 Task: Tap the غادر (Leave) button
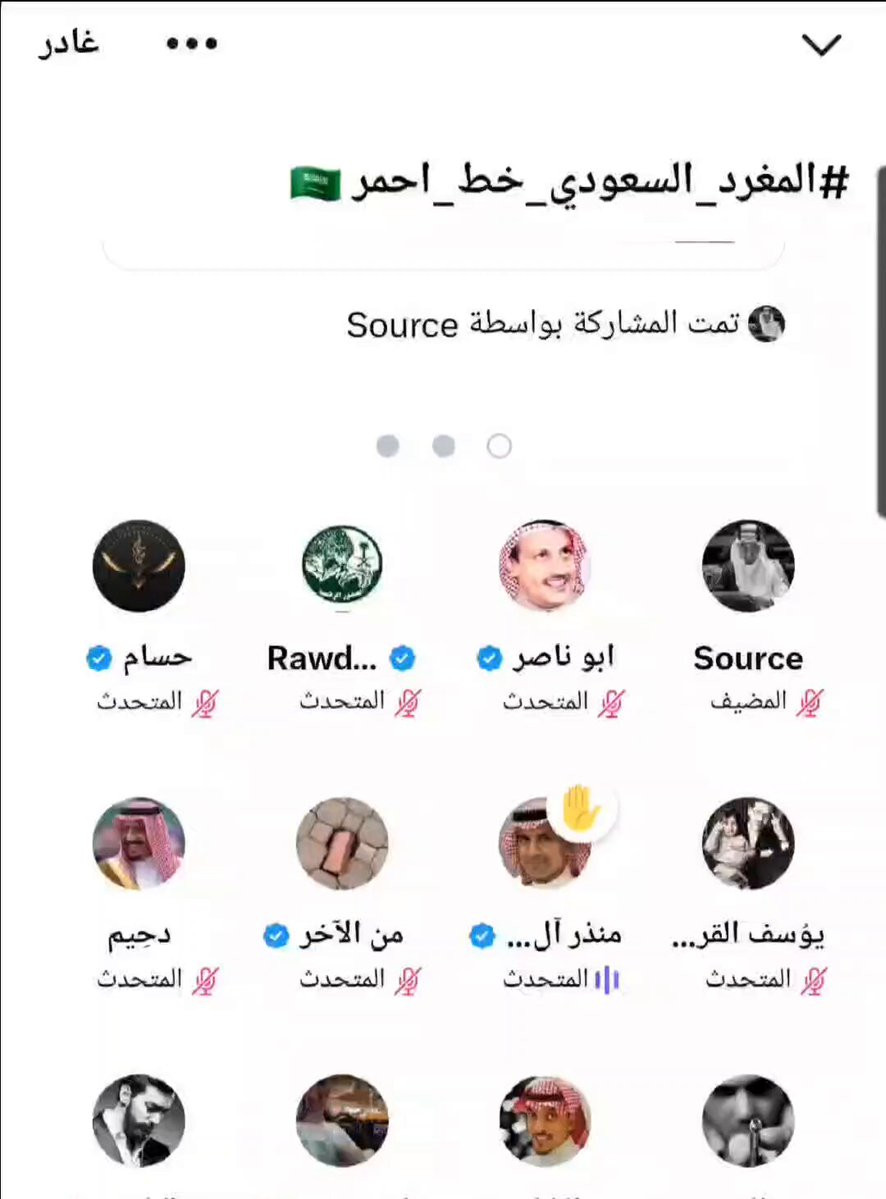(x=69, y=44)
